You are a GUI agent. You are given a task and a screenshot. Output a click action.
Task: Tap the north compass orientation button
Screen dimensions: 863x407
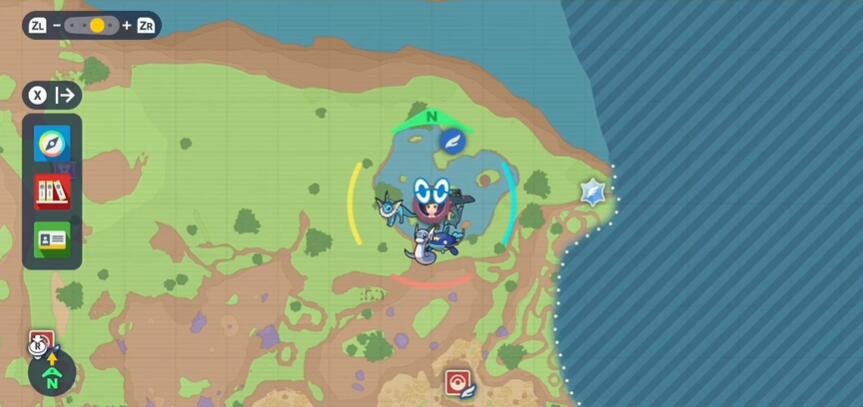point(51,374)
